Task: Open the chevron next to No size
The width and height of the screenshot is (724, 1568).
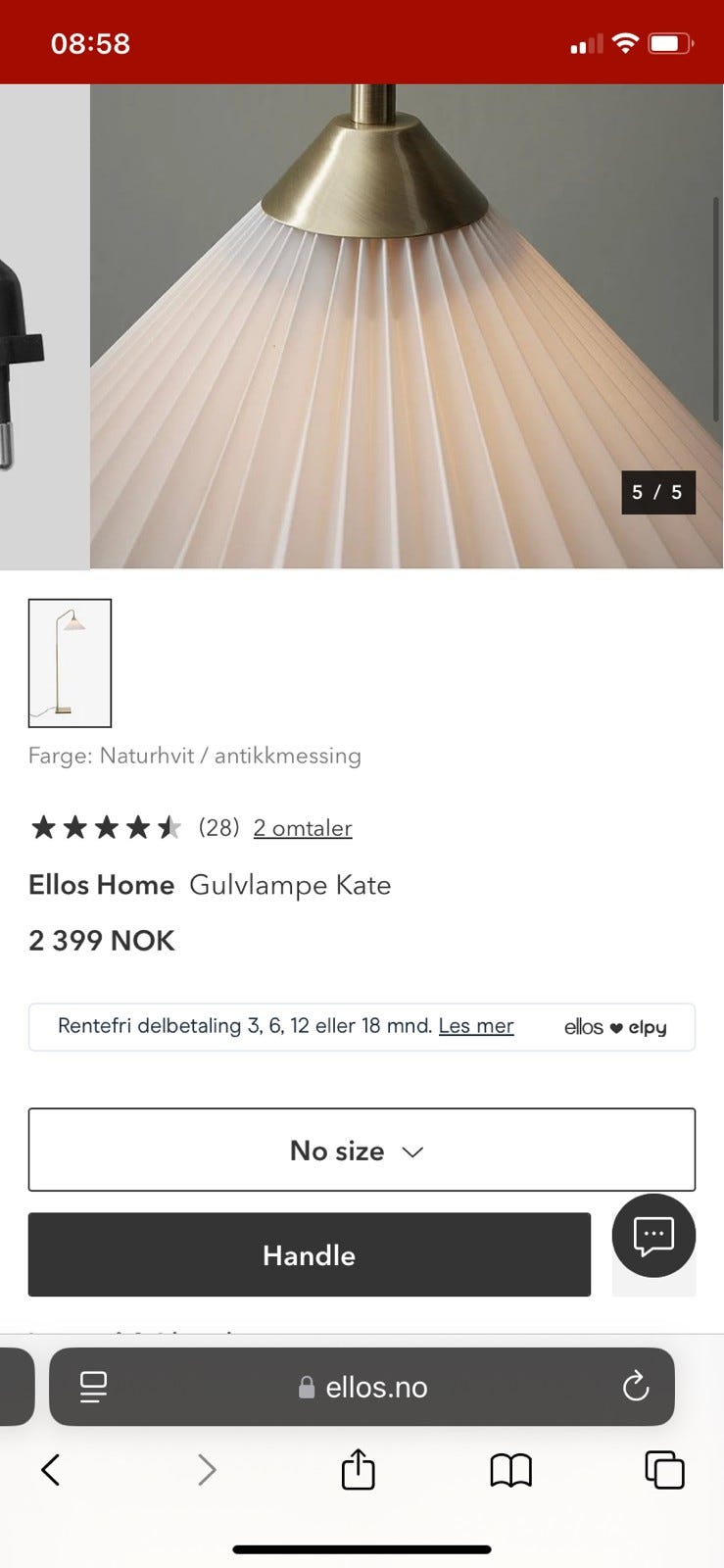Action: pos(412,1151)
